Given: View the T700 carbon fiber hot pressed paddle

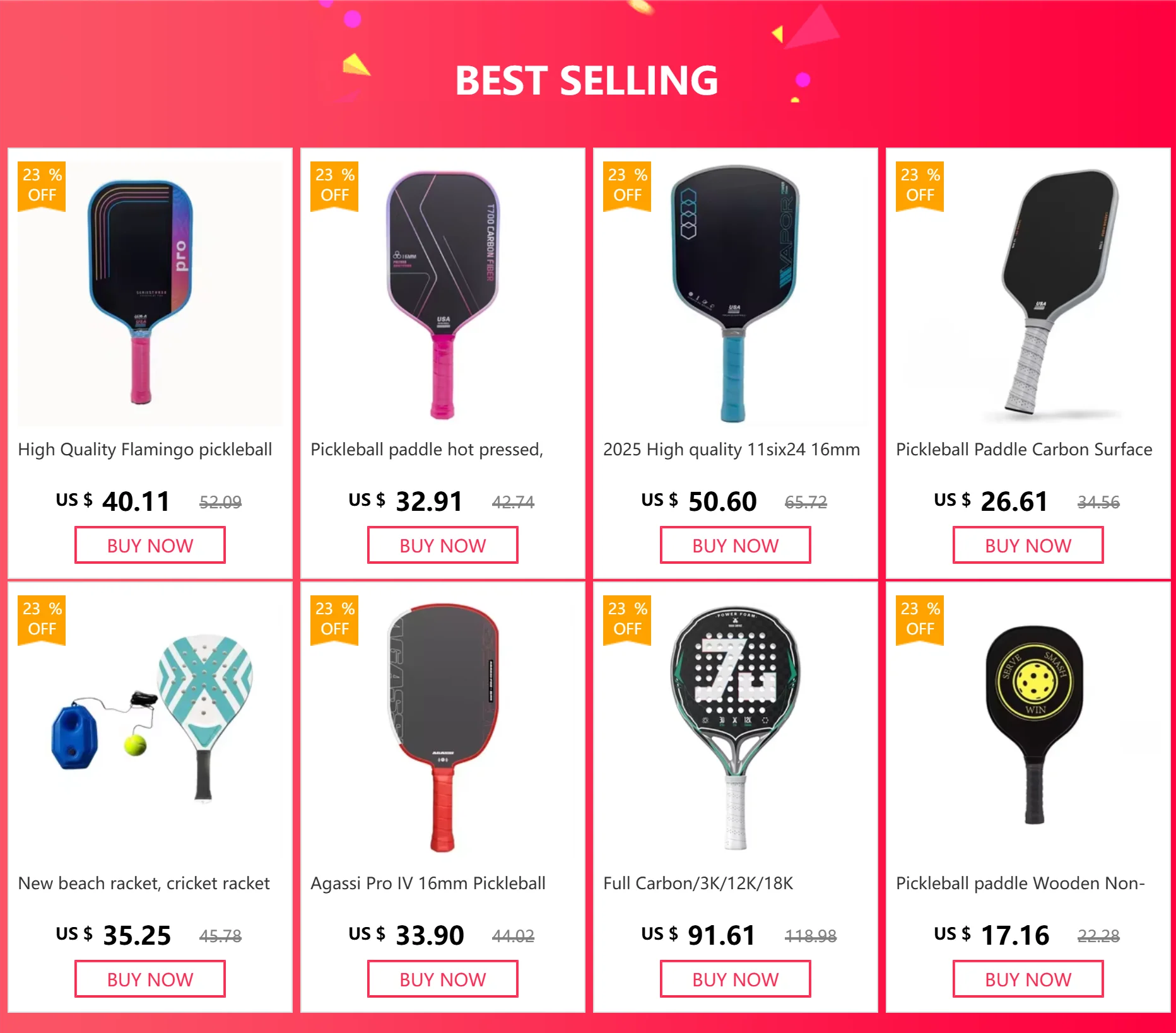Looking at the screenshot, I should 442,293.
